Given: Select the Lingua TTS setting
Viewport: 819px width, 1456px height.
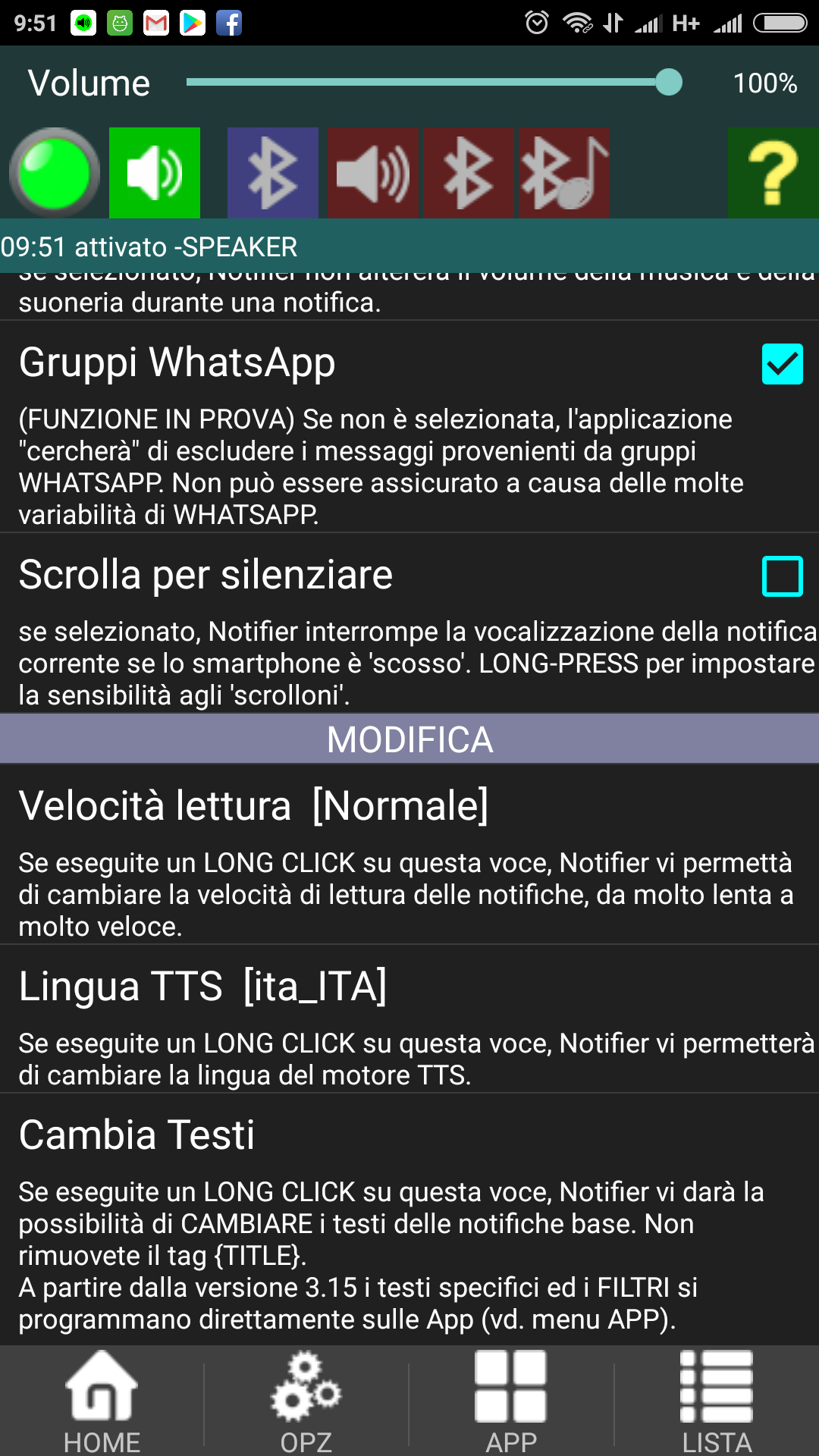Looking at the screenshot, I should coord(409,1019).
